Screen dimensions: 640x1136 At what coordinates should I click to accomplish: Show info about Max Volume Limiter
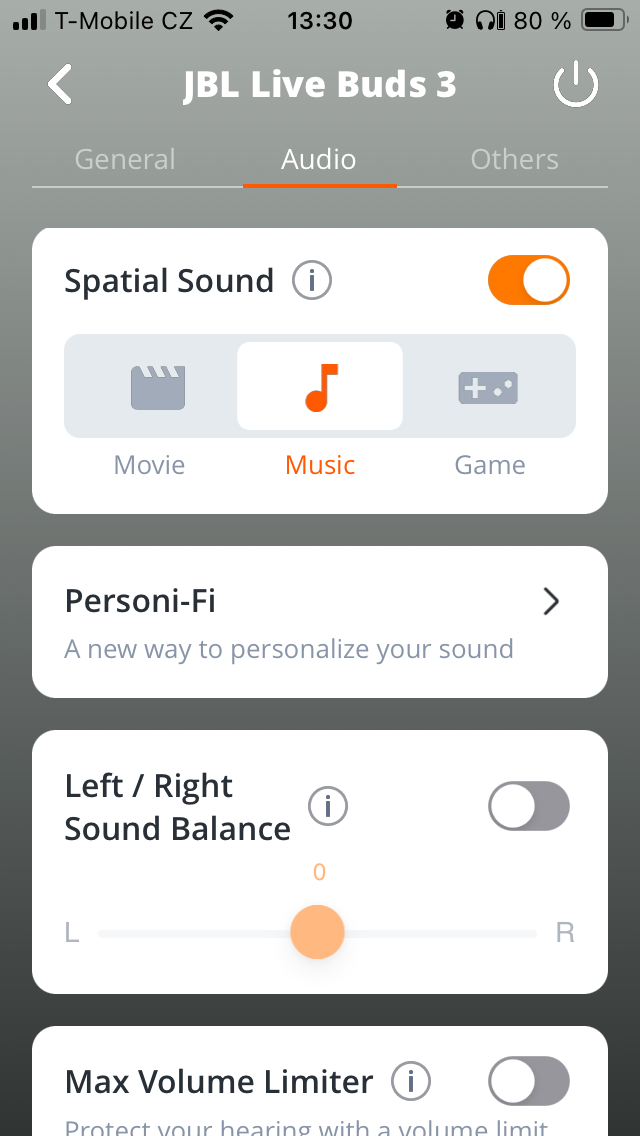pos(410,1081)
